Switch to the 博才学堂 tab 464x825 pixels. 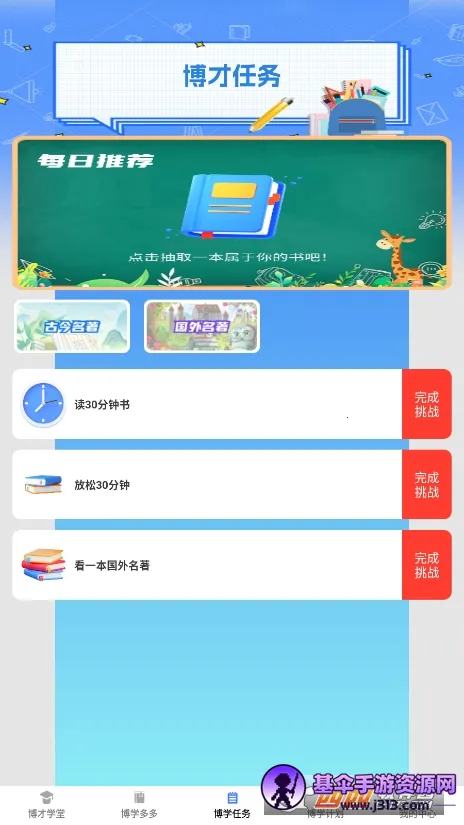pyautogui.click(x=46, y=805)
